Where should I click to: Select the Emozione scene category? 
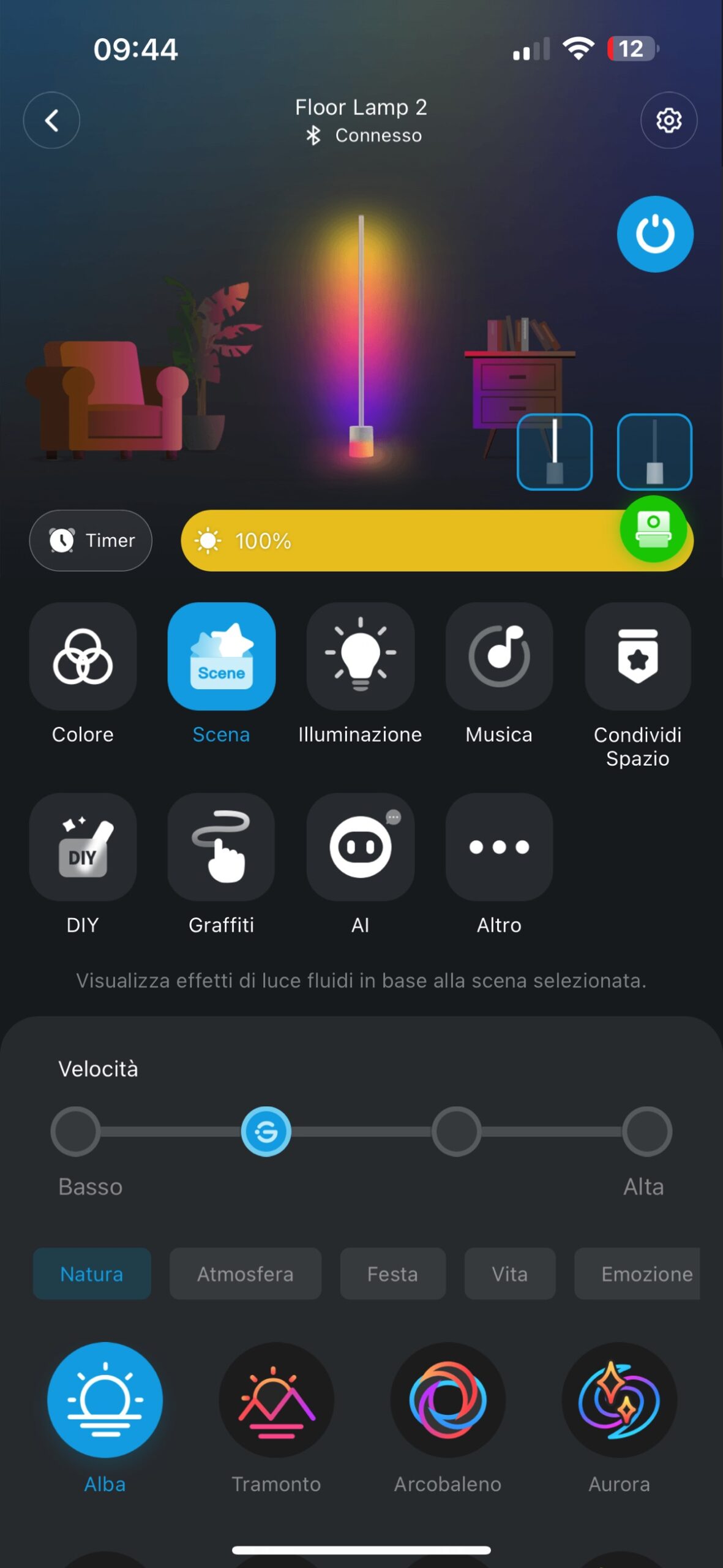click(x=640, y=1273)
